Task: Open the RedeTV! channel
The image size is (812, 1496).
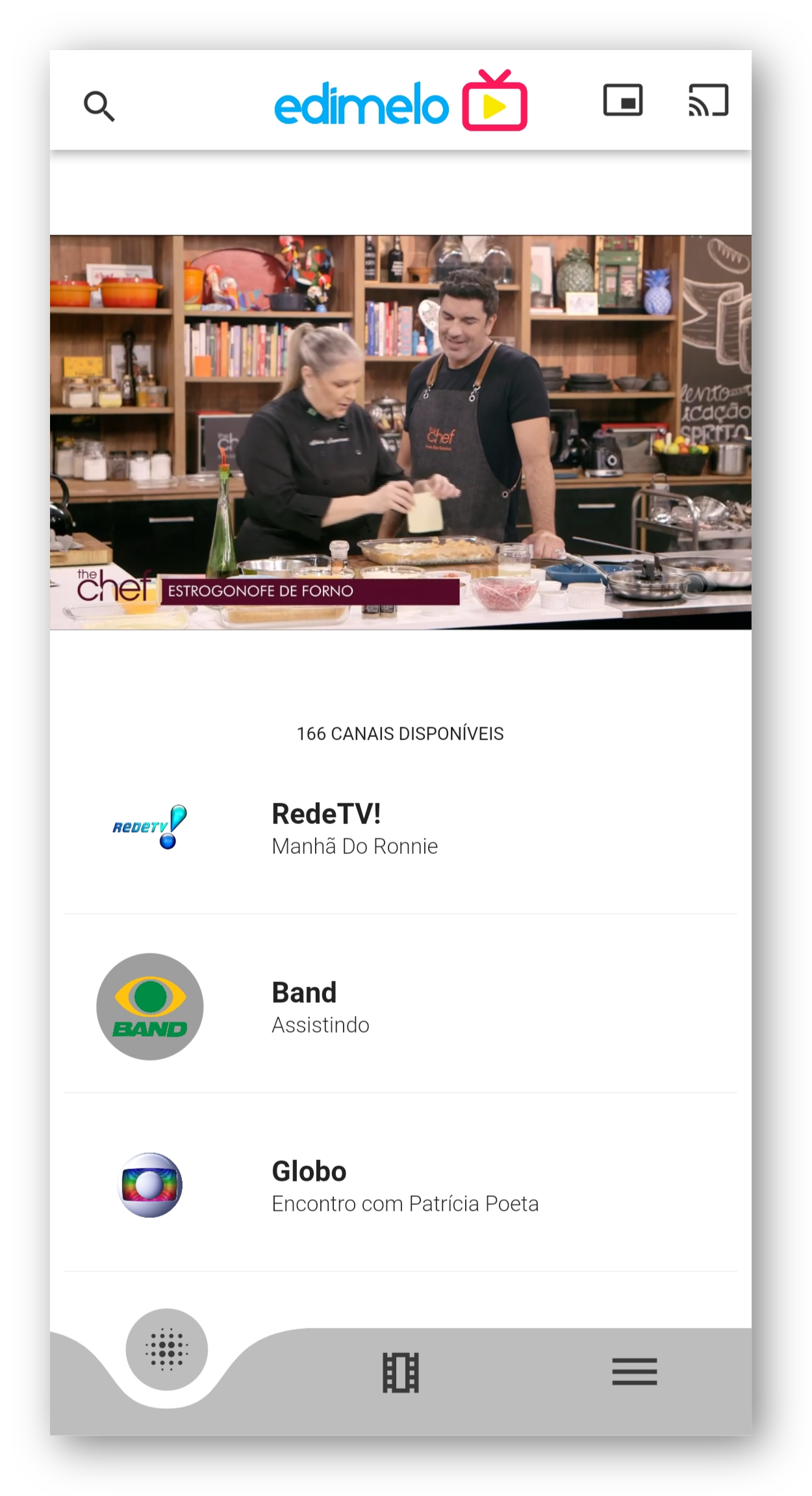Action: pyautogui.click(x=401, y=827)
